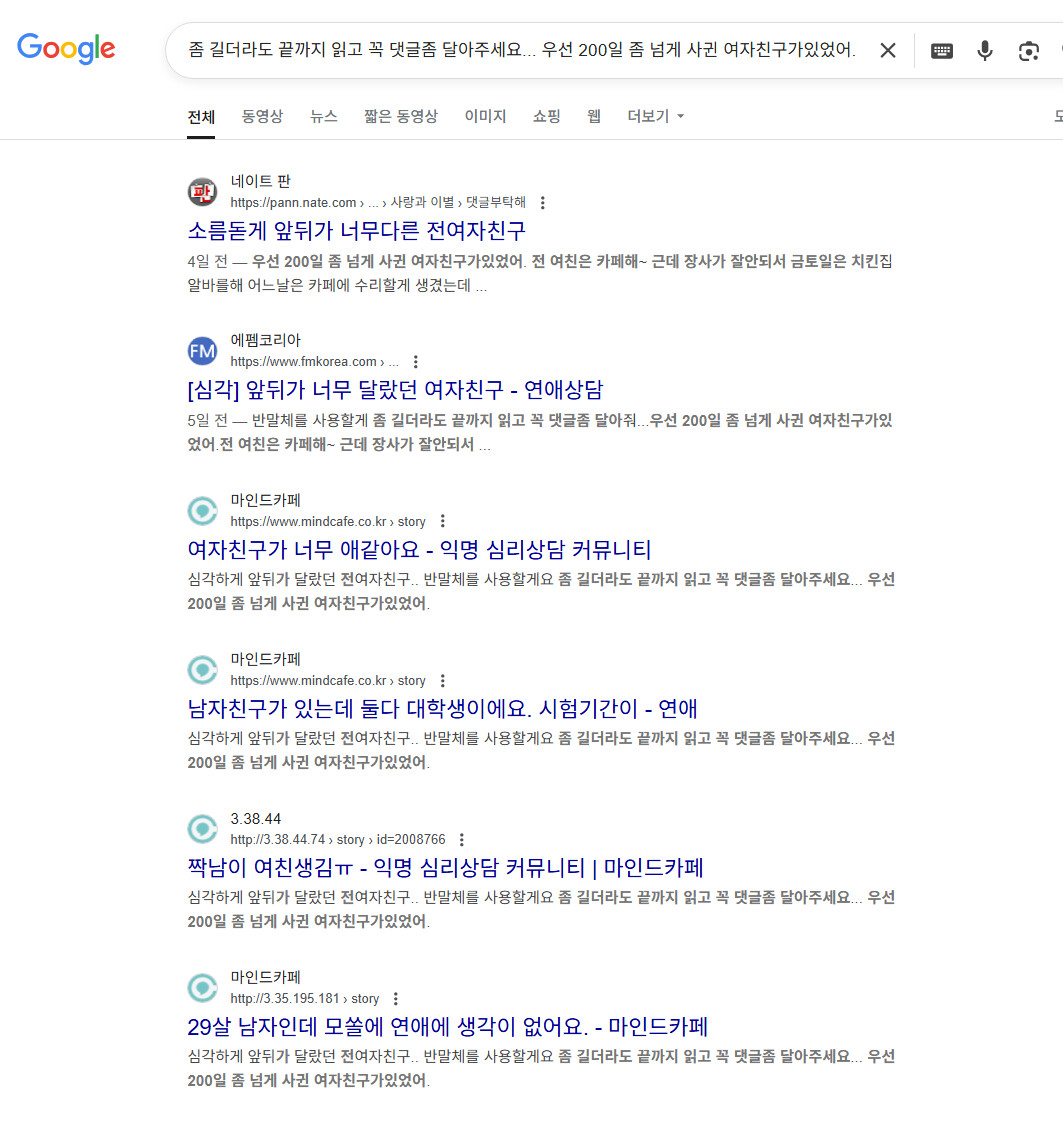Screen dimensions: 1063x1126
Task: Switch to the 짧은 동영상 tab
Action: [x=401, y=116]
